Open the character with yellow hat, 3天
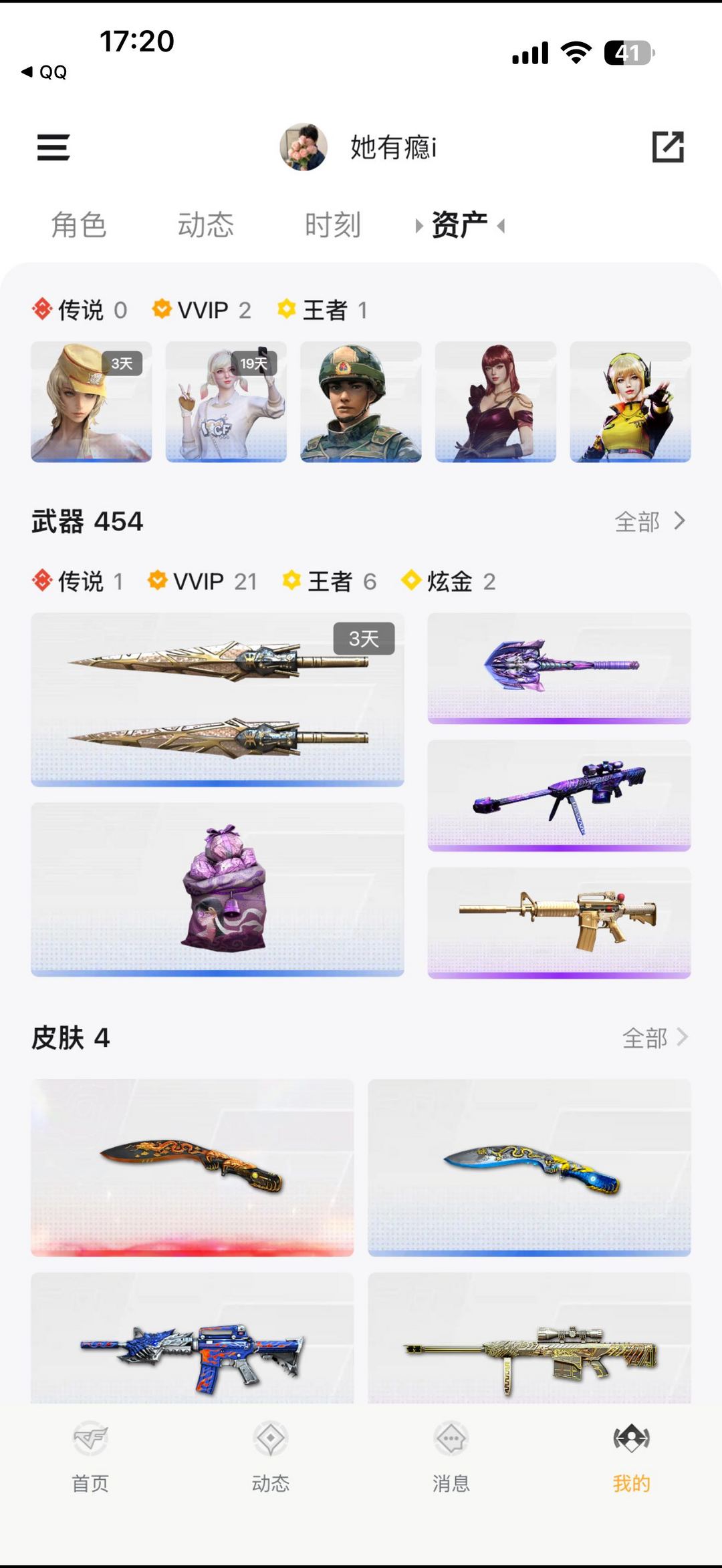 pyautogui.click(x=92, y=402)
